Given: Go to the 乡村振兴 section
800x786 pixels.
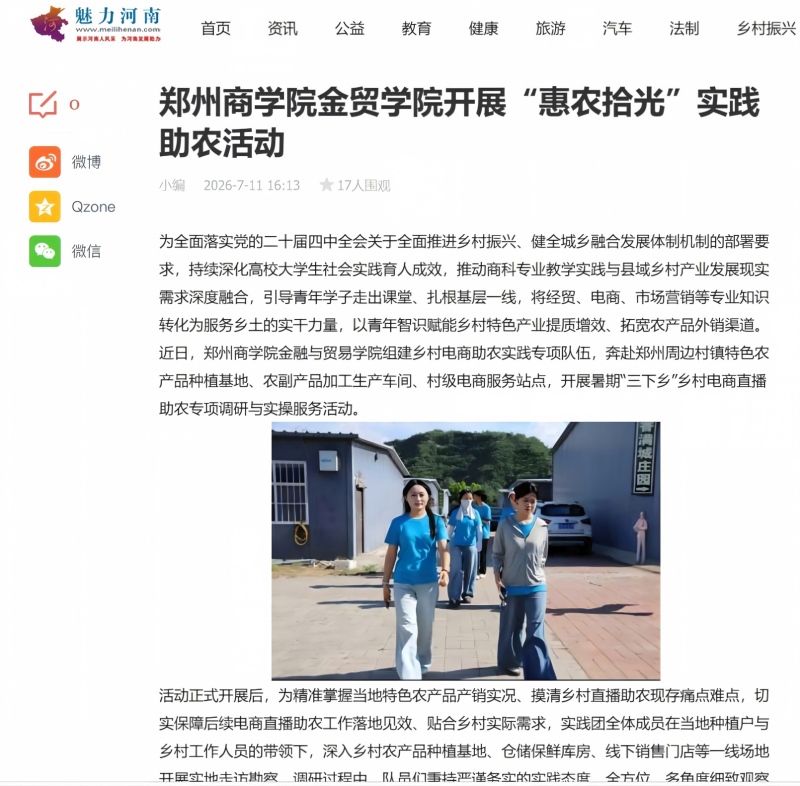Looking at the screenshot, I should coord(767,28).
